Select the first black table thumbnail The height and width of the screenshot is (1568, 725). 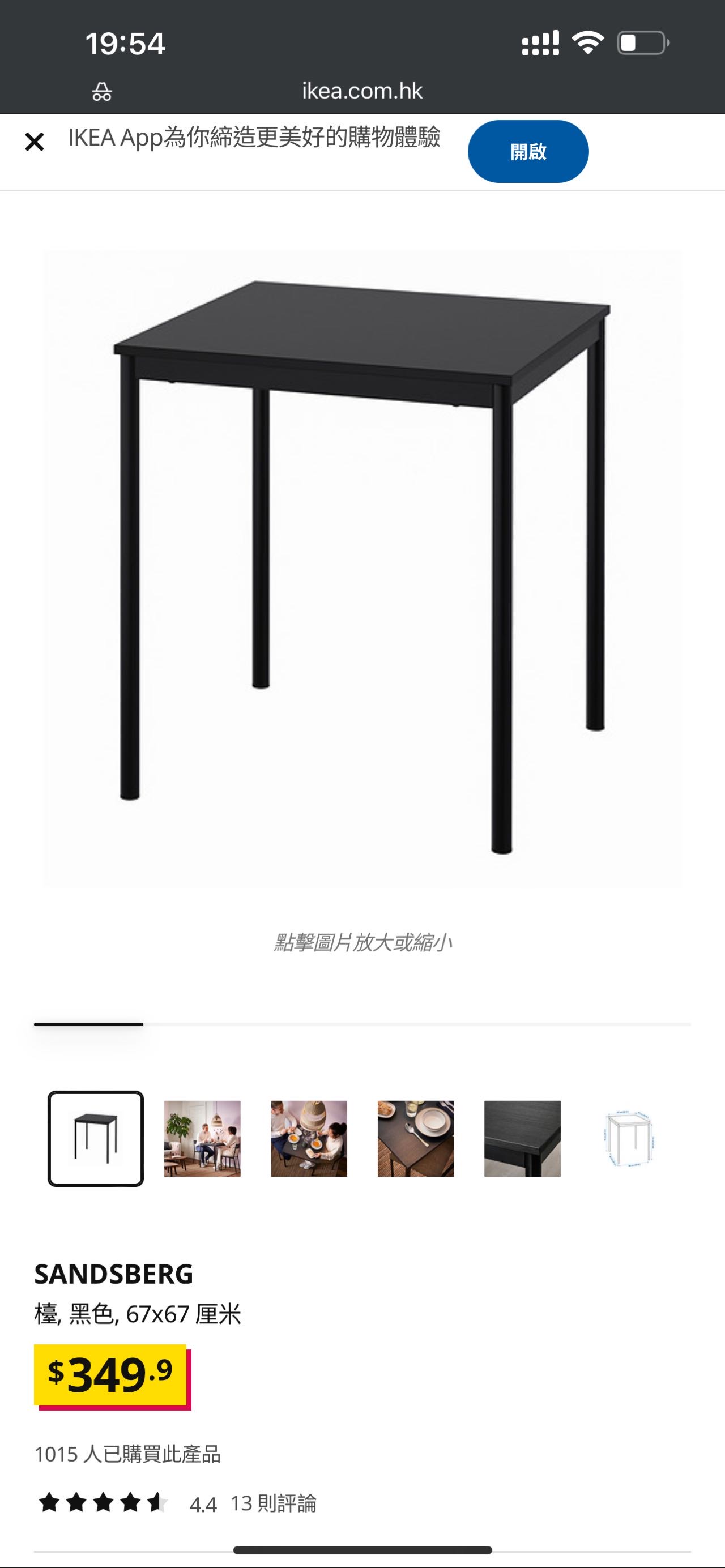tap(96, 1138)
